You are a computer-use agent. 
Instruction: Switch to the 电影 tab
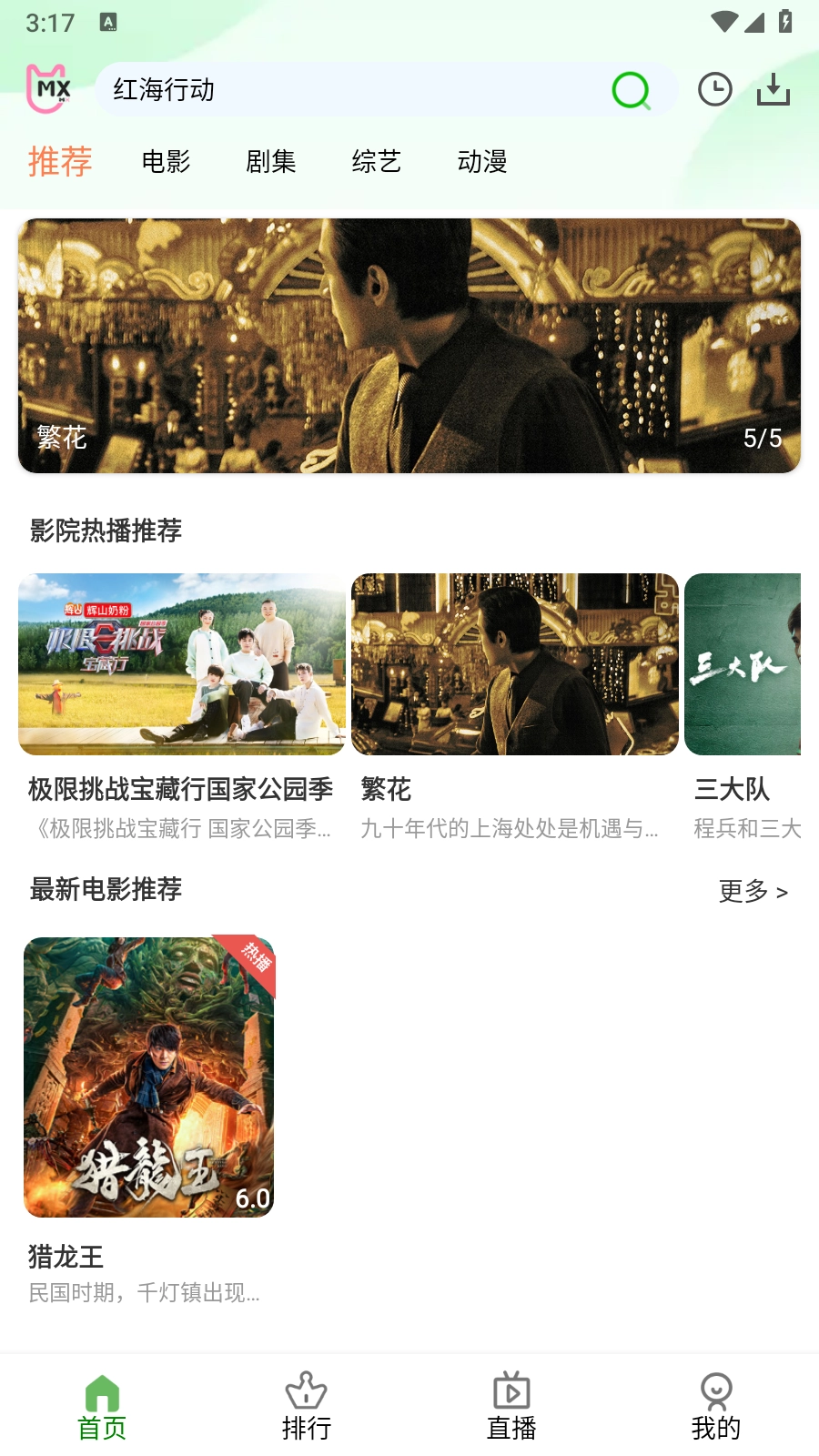point(167,162)
